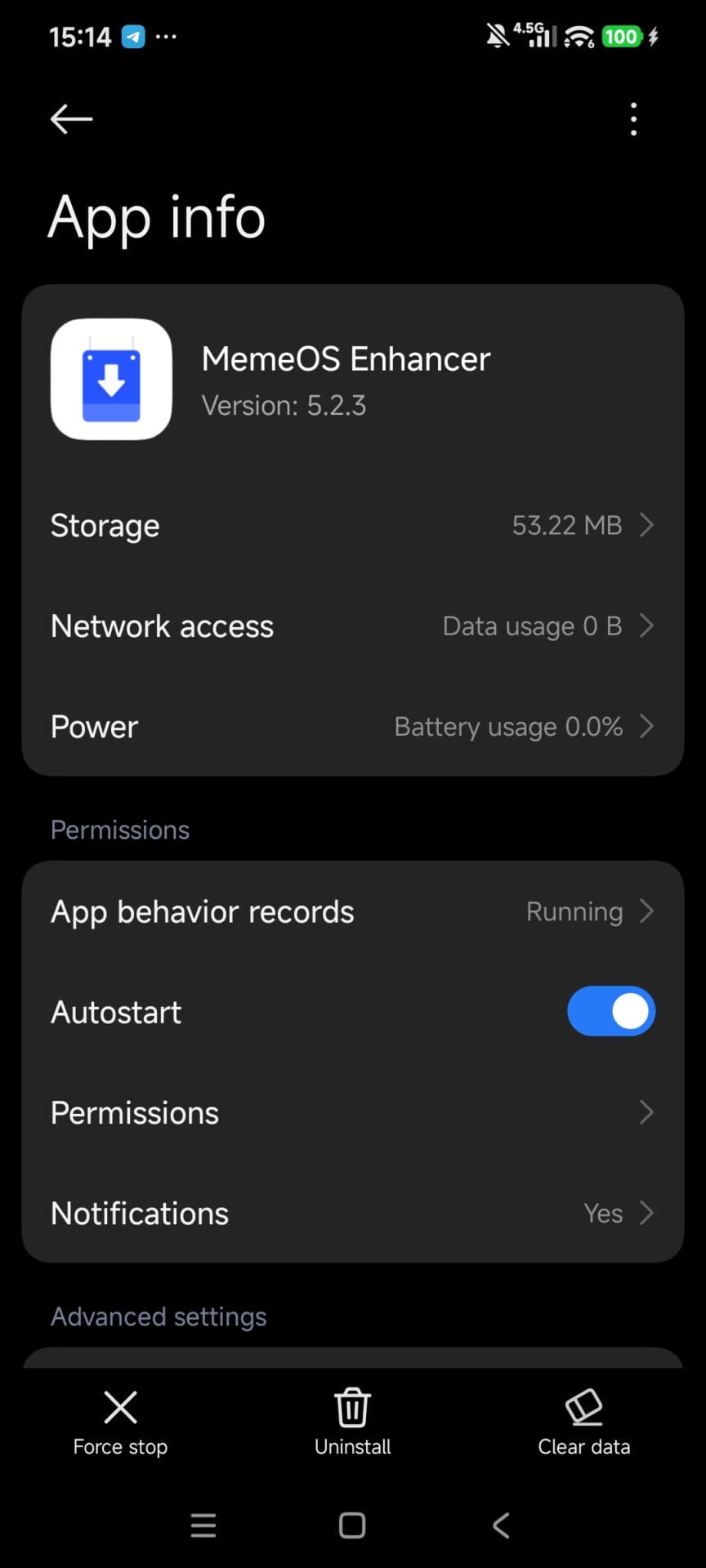Tap the back arrow at top left

point(70,119)
